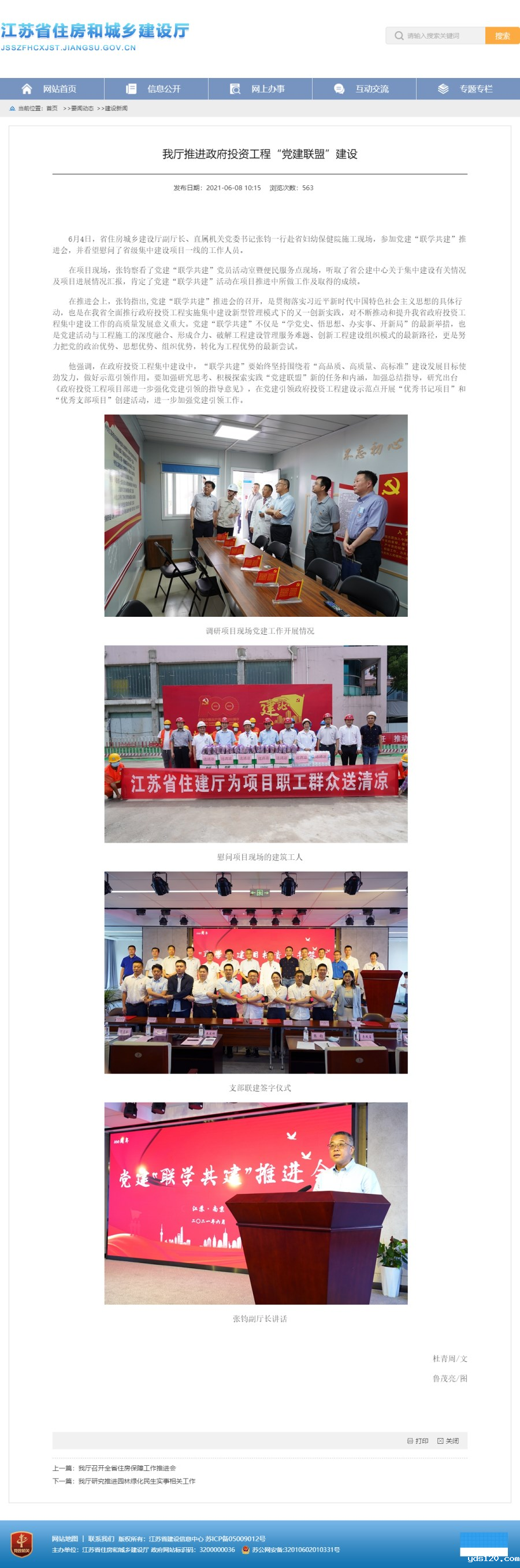
Task: Open previous article 我厅召开全省住房保障工作推进会
Action: click(x=127, y=1468)
